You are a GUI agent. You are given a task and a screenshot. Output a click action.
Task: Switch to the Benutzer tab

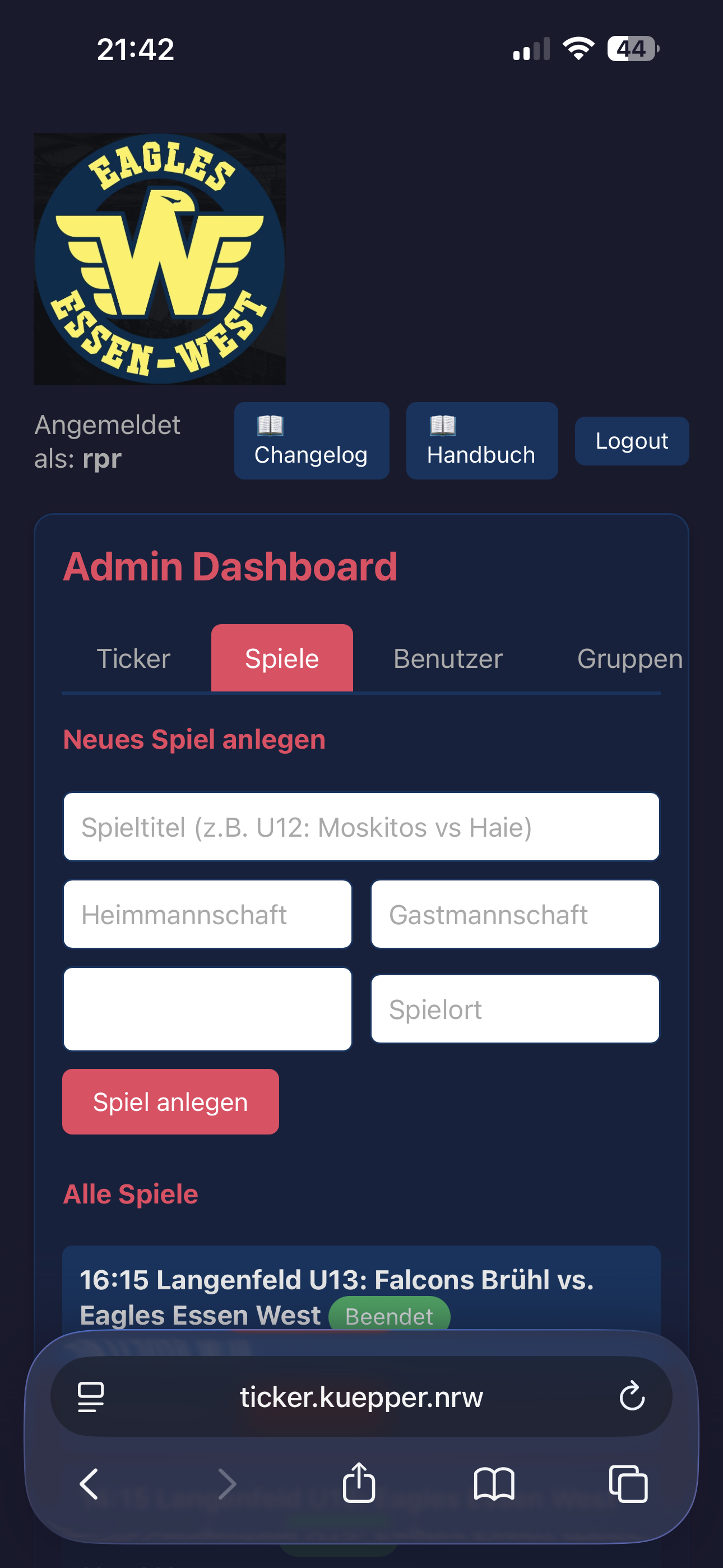(x=448, y=658)
